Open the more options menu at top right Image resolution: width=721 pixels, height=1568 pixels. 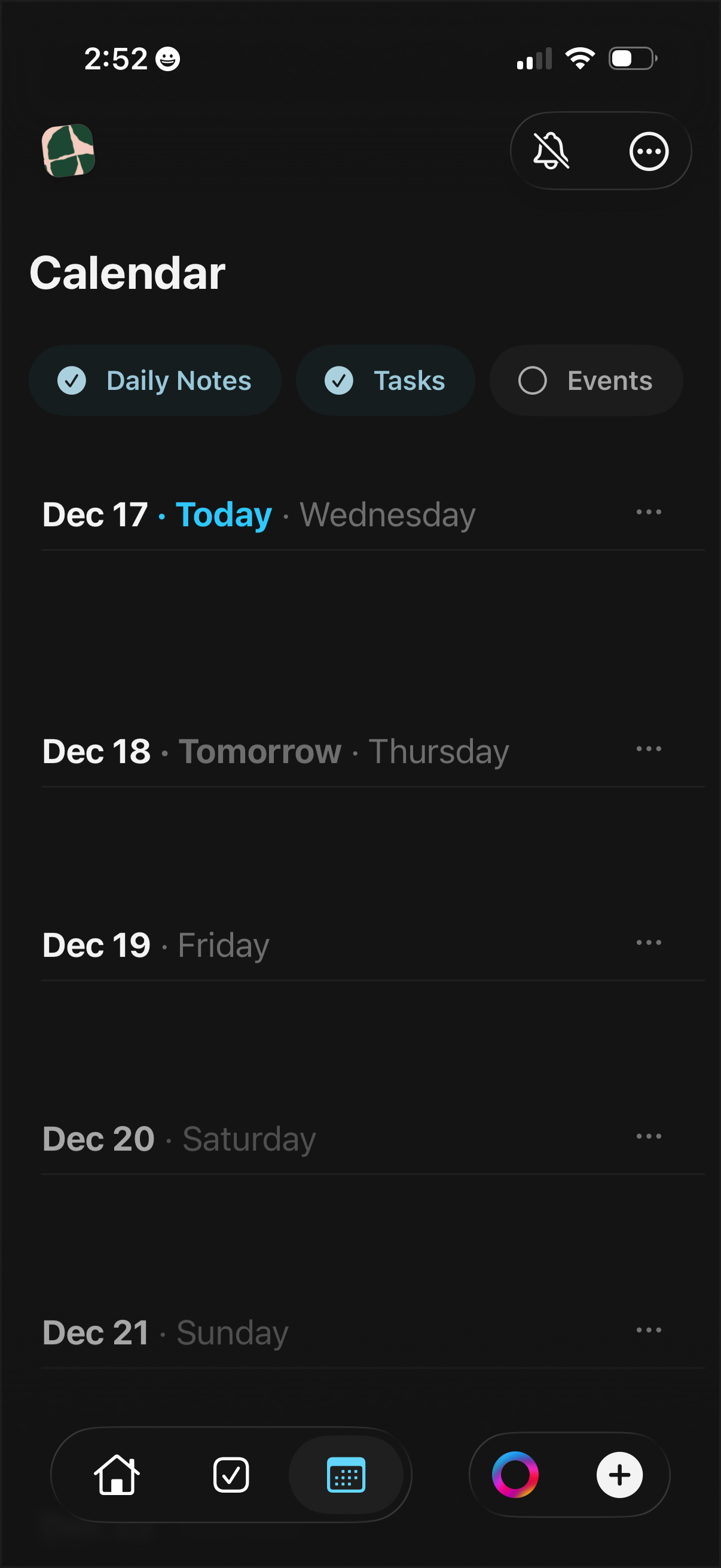click(x=648, y=151)
